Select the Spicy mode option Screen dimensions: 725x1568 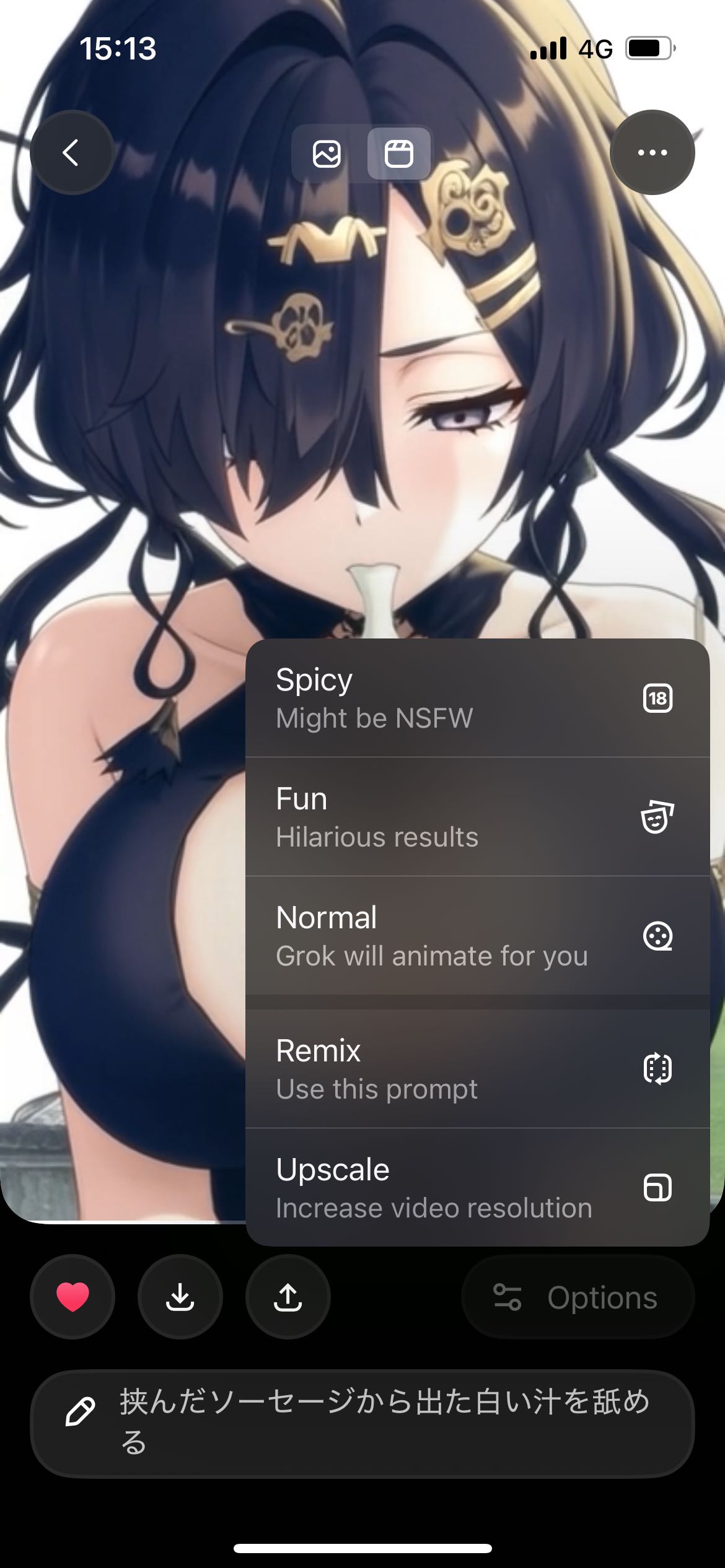tap(477, 698)
